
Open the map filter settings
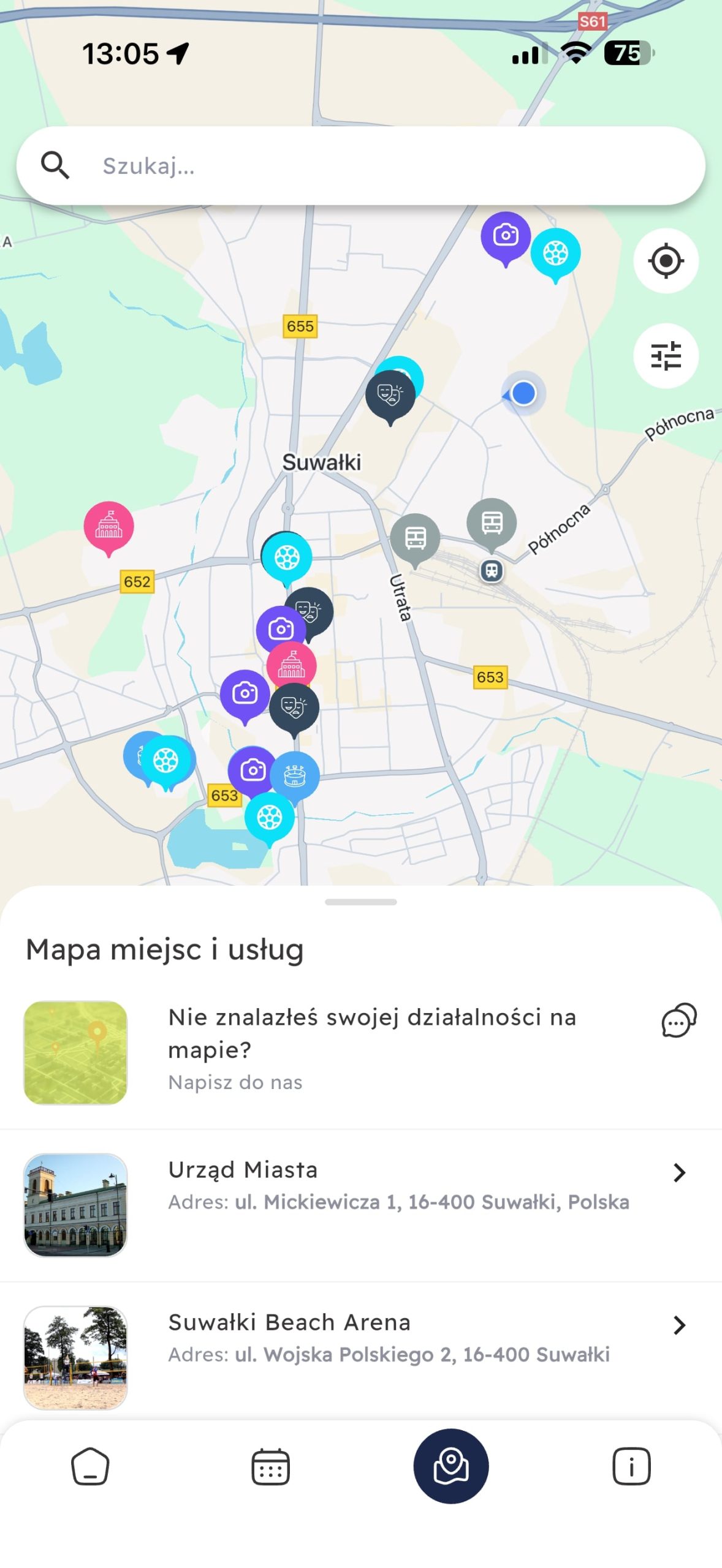pyautogui.click(x=666, y=356)
